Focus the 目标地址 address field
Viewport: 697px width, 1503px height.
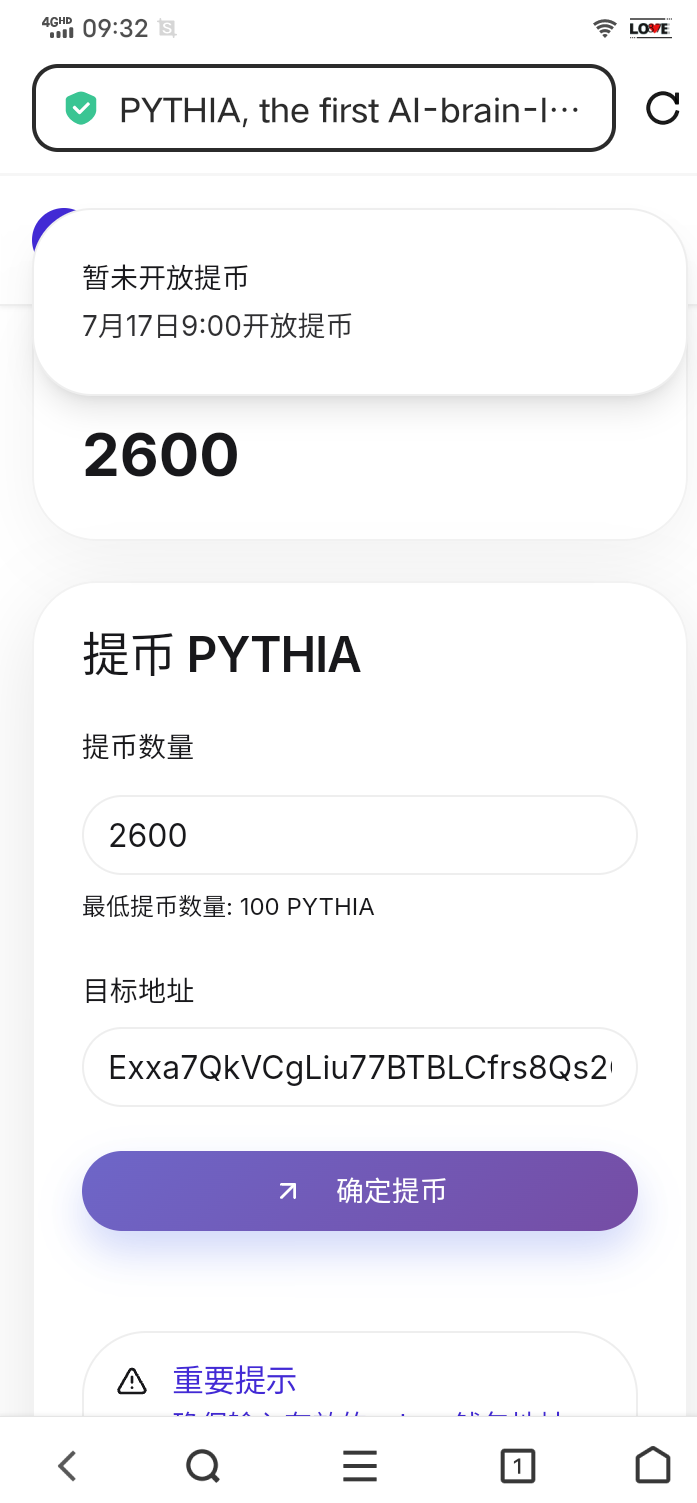(x=359, y=1067)
